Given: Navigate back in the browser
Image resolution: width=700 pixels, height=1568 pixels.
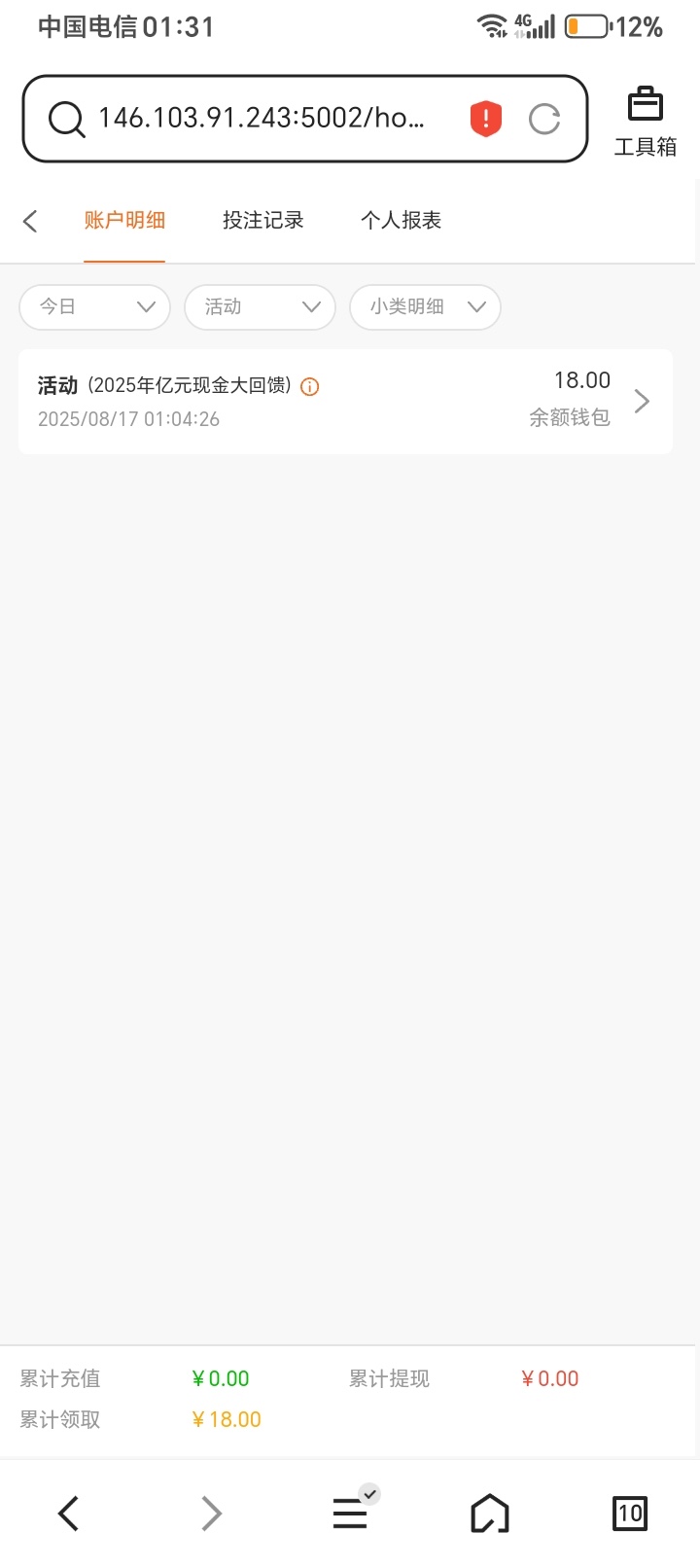Looking at the screenshot, I should (68, 1514).
